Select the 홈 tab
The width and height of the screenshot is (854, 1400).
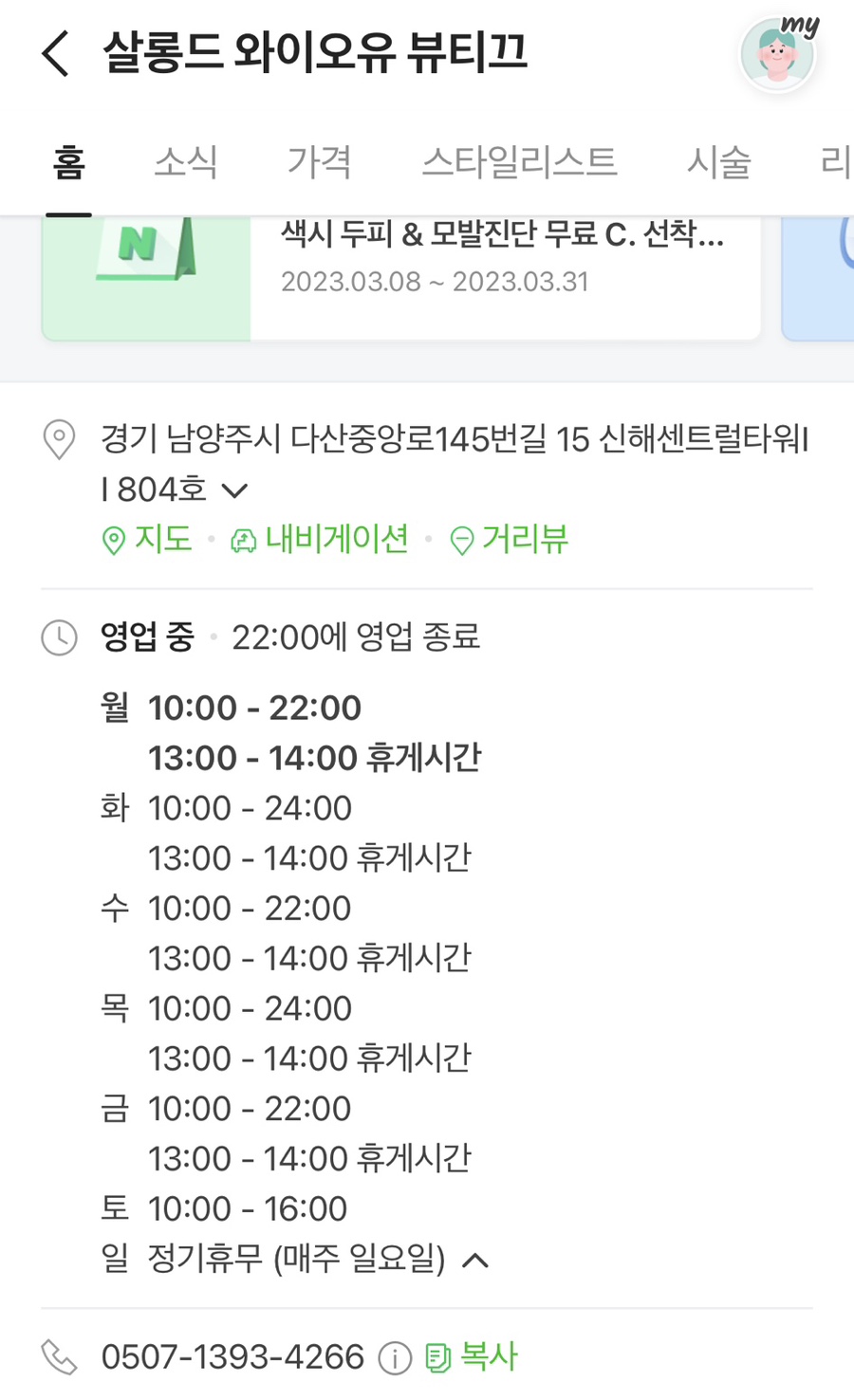(x=68, y=162)
